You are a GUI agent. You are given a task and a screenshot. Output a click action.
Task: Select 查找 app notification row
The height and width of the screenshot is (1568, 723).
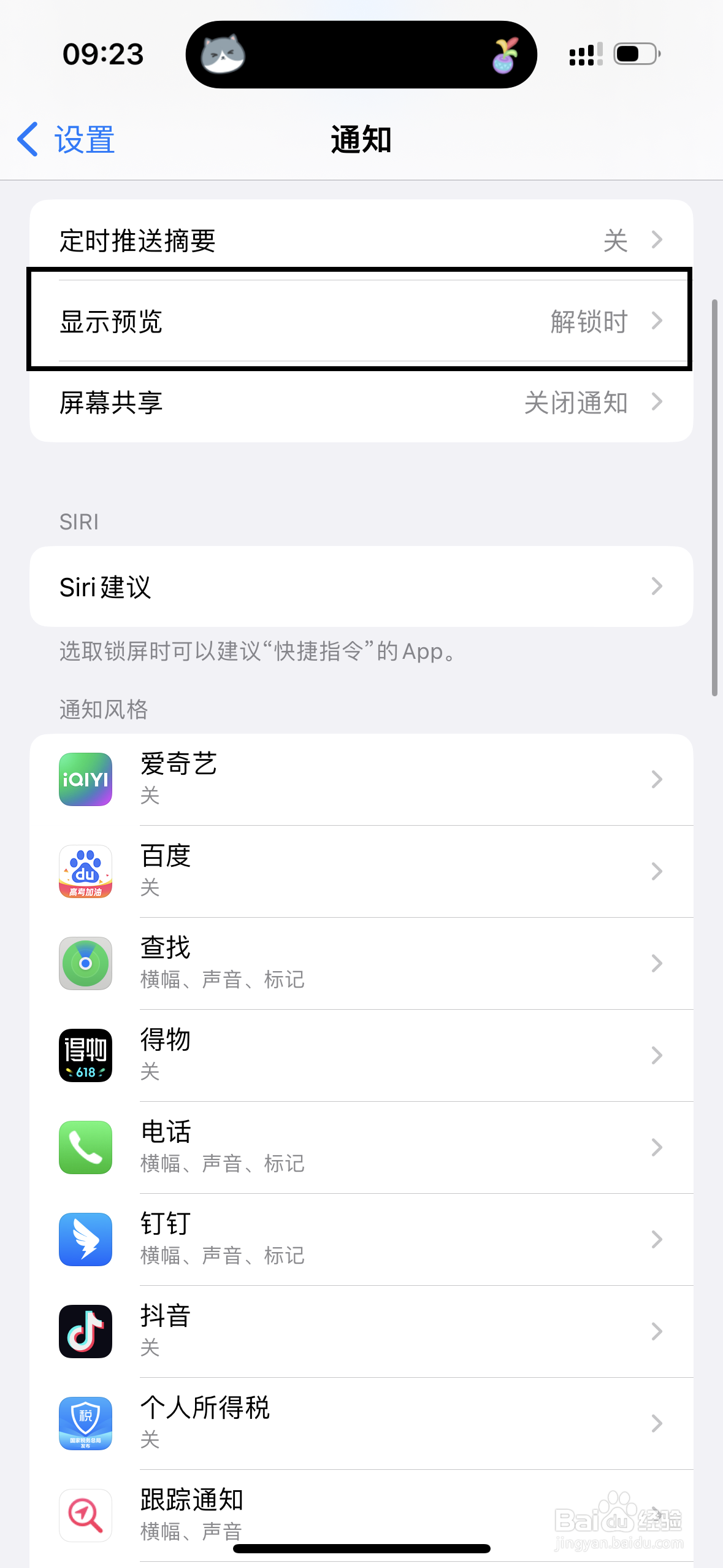(x=361, y=964)
